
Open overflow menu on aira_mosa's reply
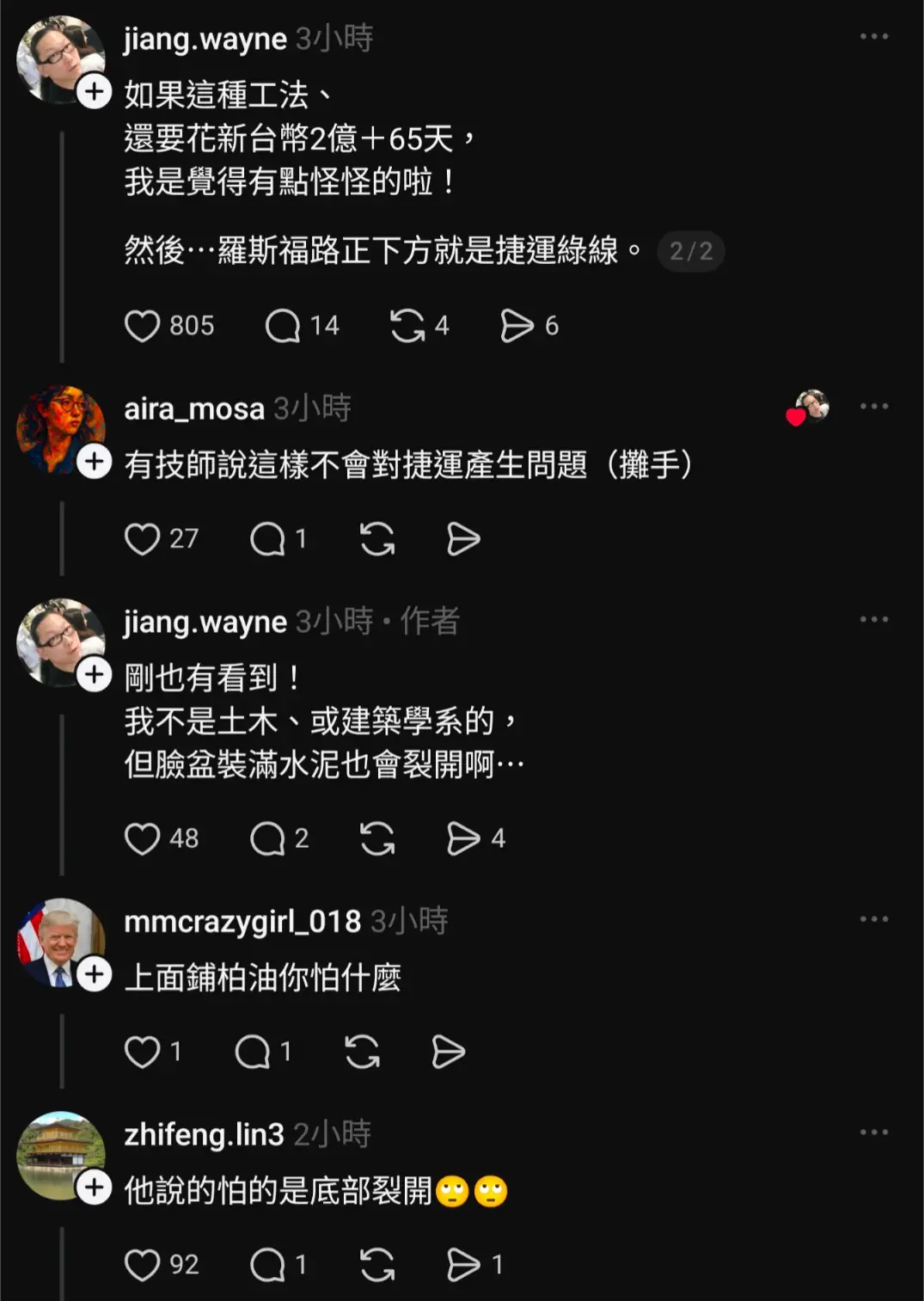(873, 406)
